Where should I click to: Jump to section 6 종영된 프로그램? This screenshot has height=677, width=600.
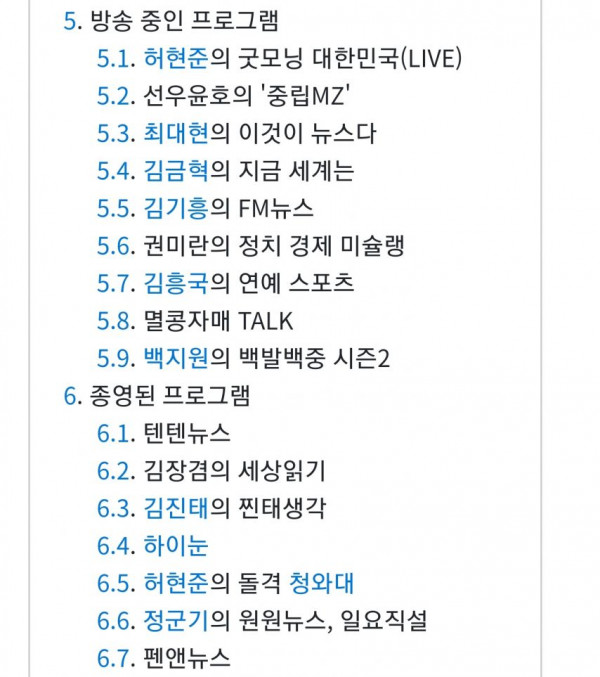click(x=71, y=397)
